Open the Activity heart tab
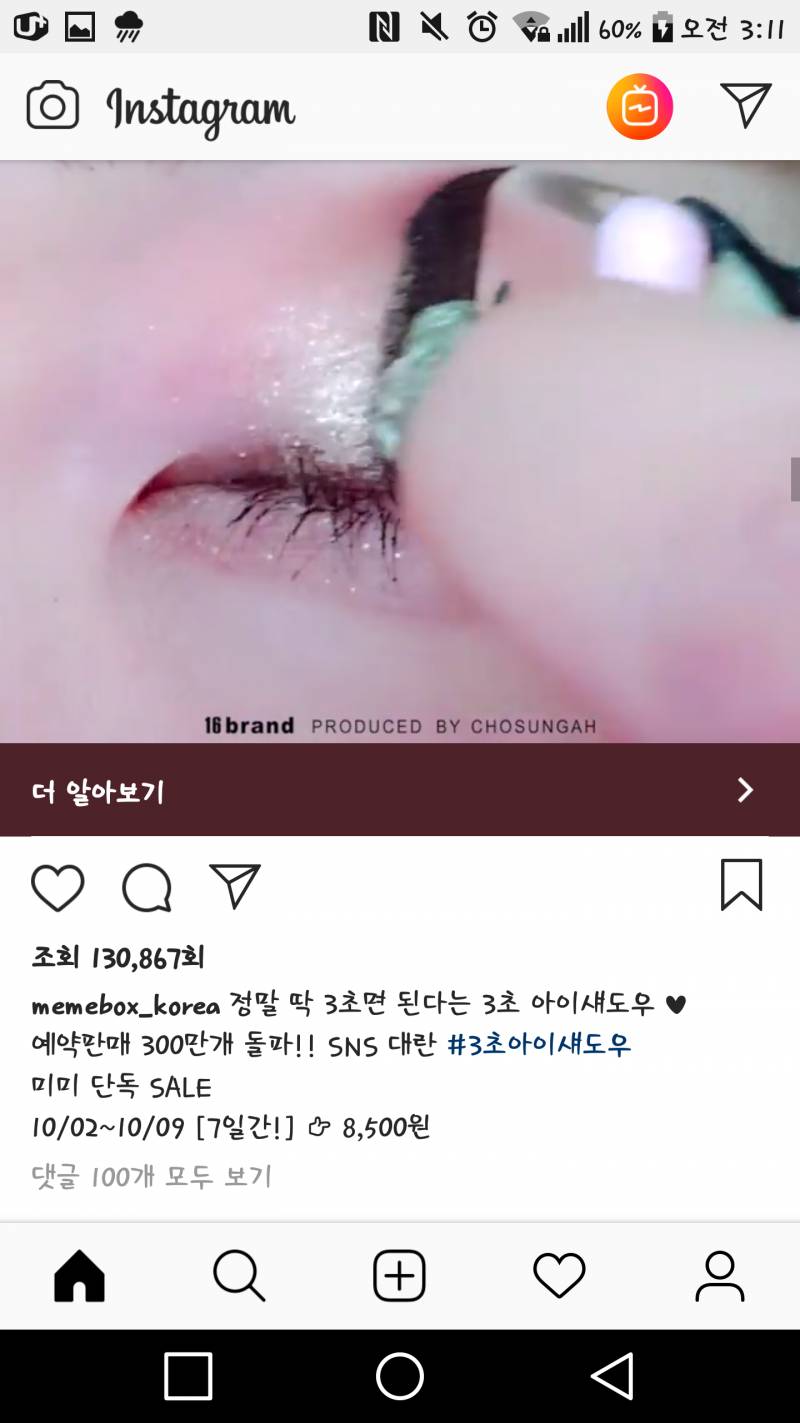This screenshot has width=800, height=1423. 559,1276
